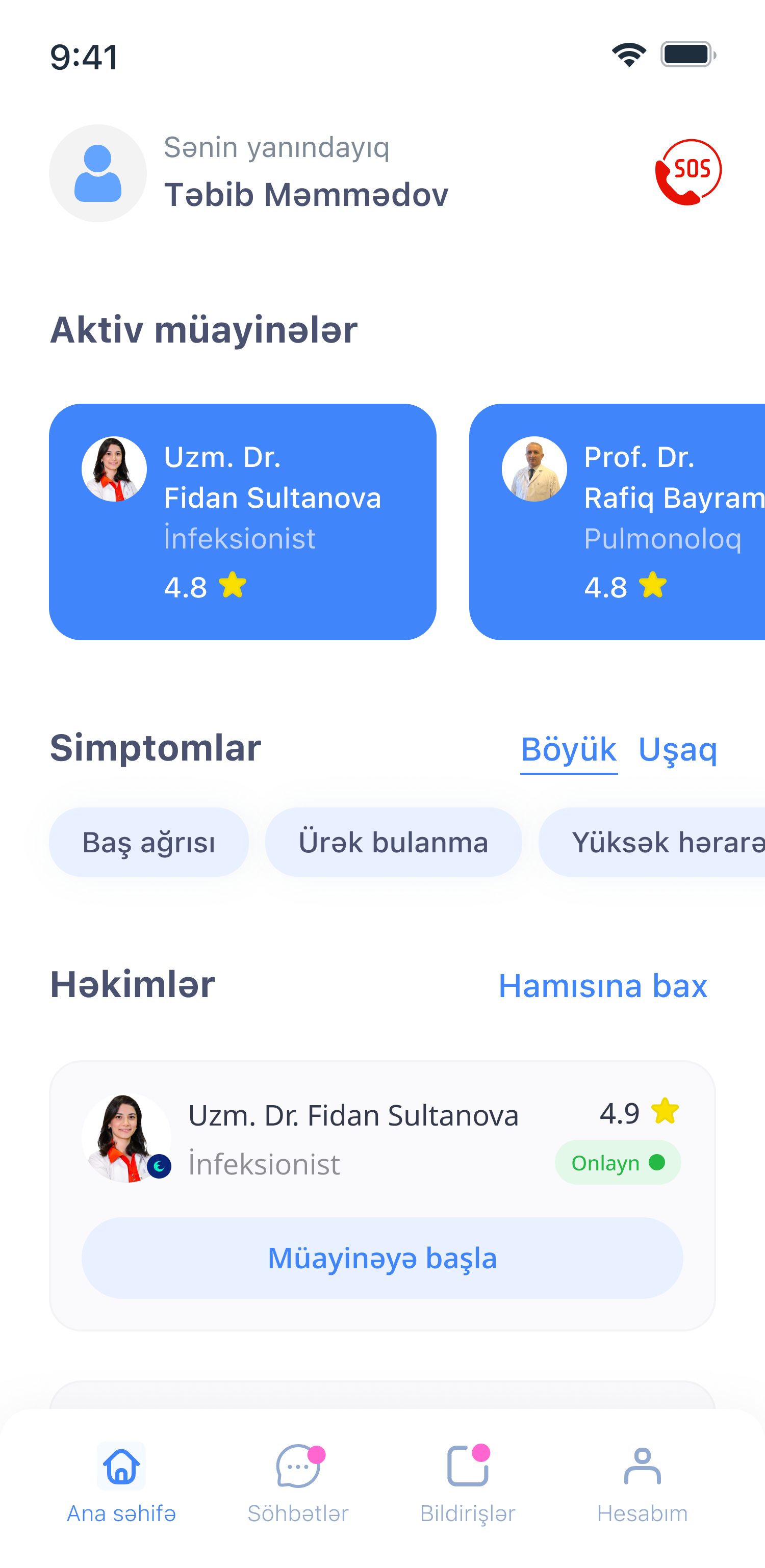Select the Baş ağrısı symptom chip
Screen dimensions: 765x1568
coord(148,843)
